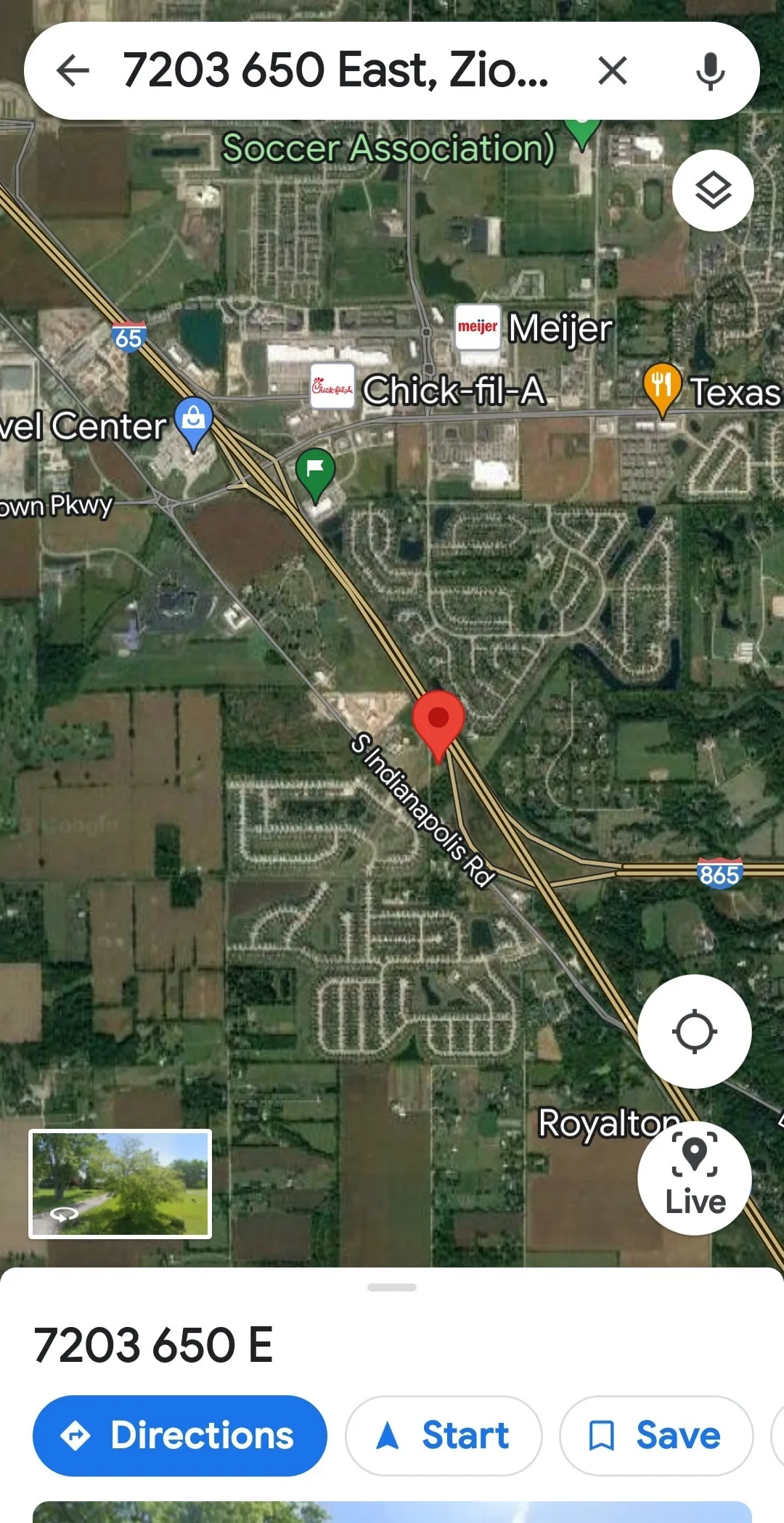The width and height of the screenshot is (784, 1523).
Task: Select the Chick-fil-A map marker
Action: coord(332,388)
